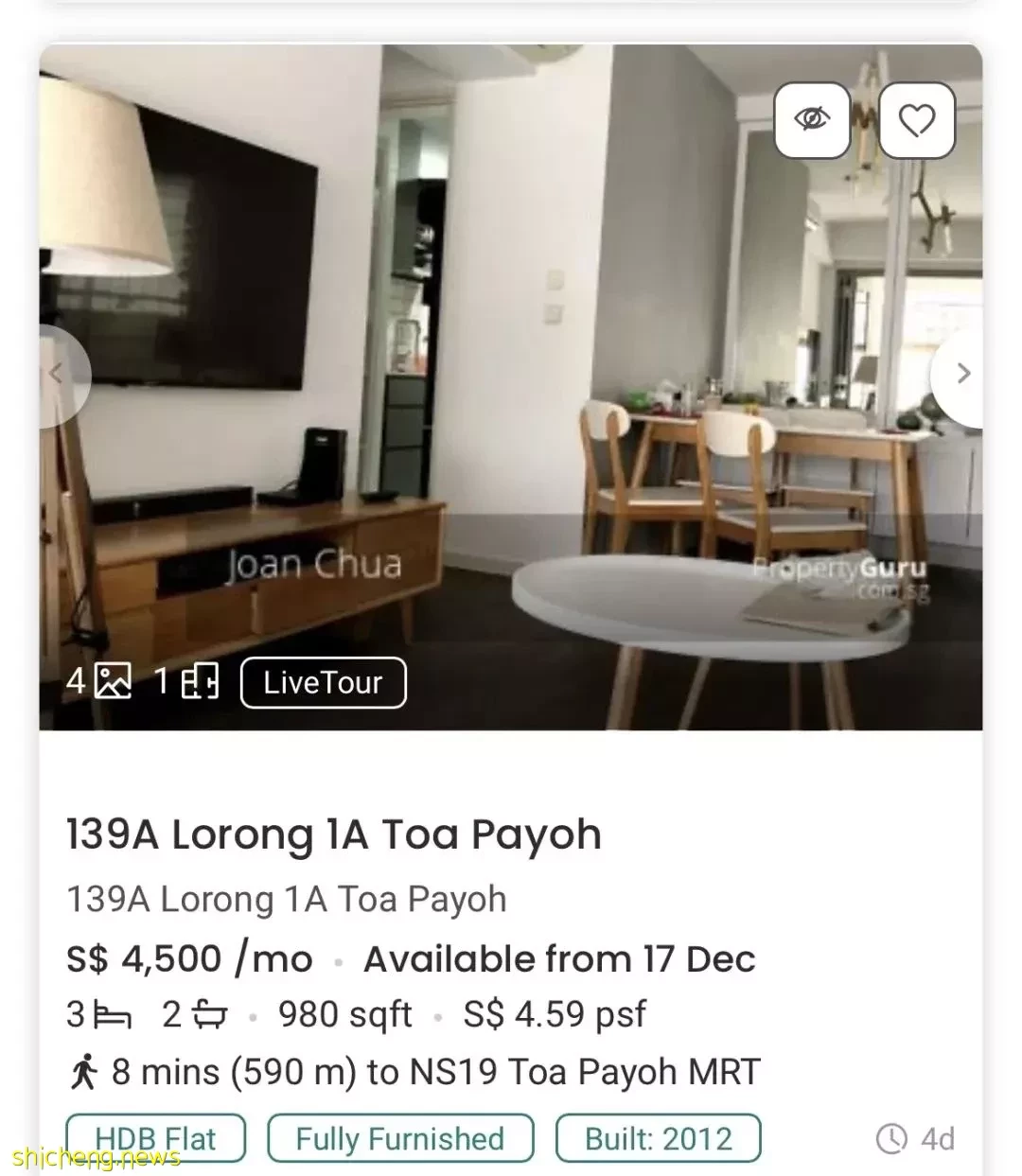Start the LiveTour
1022x1176 pixels.
tap(323, 682)
